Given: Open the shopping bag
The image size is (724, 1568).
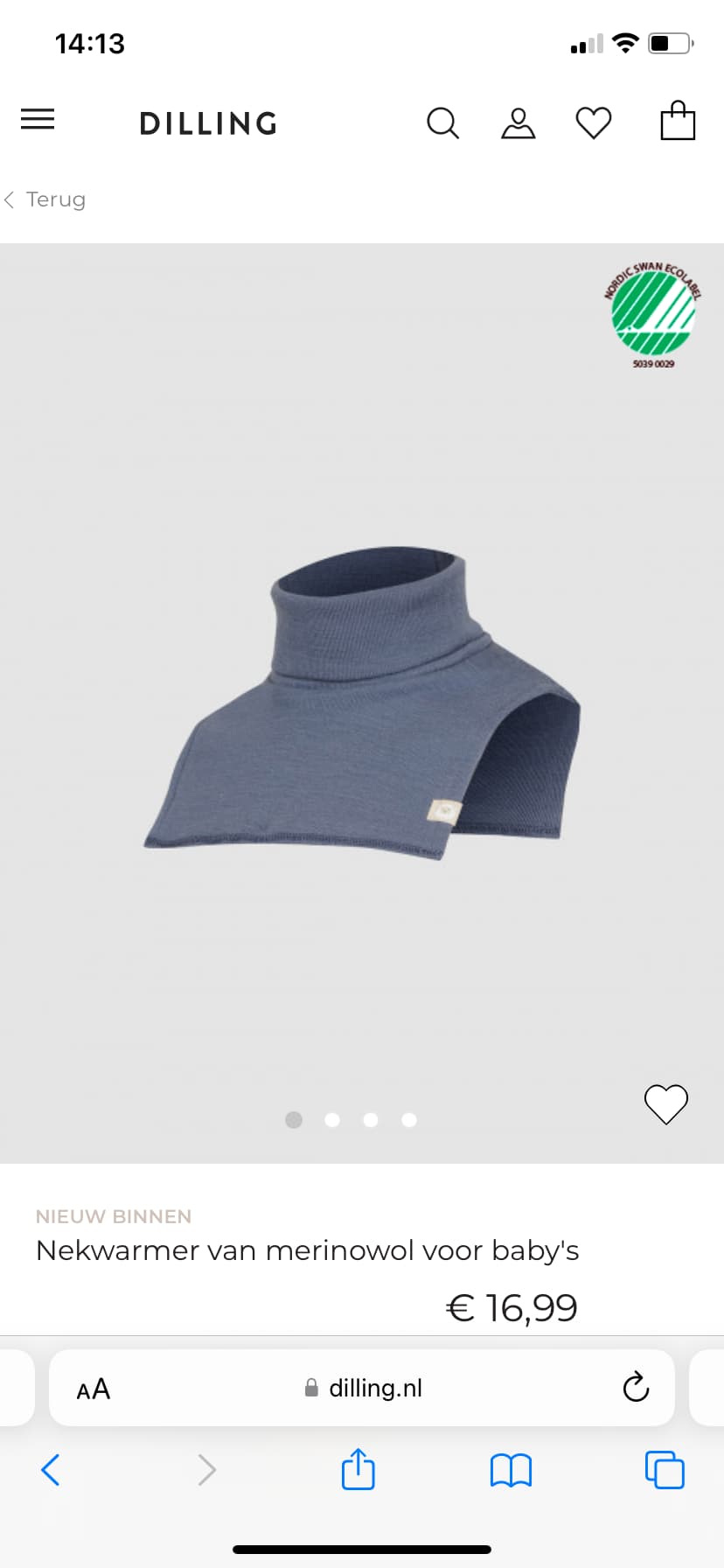Looking at the screenshot, I should pos(678,121).
